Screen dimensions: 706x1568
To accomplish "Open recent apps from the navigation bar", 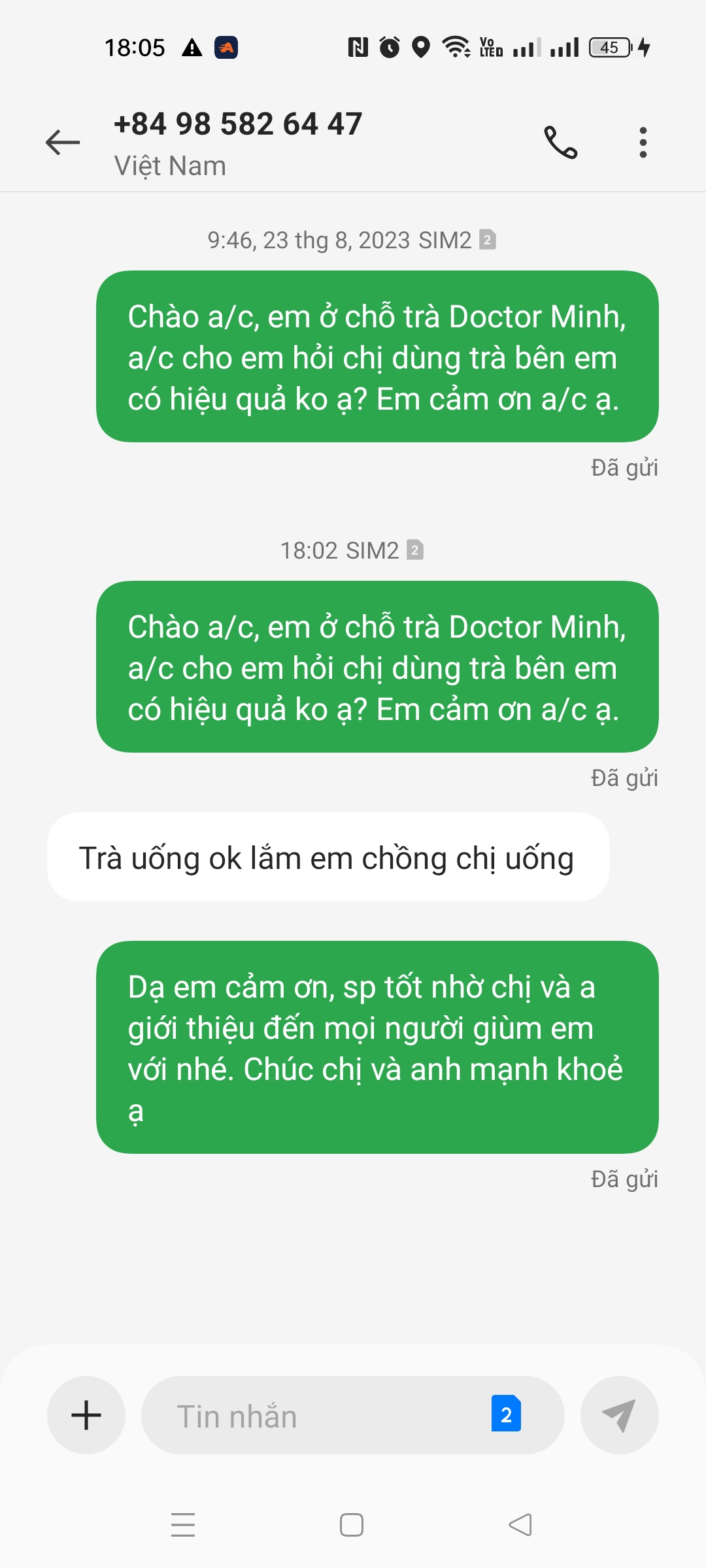I will pos(183,1525).
